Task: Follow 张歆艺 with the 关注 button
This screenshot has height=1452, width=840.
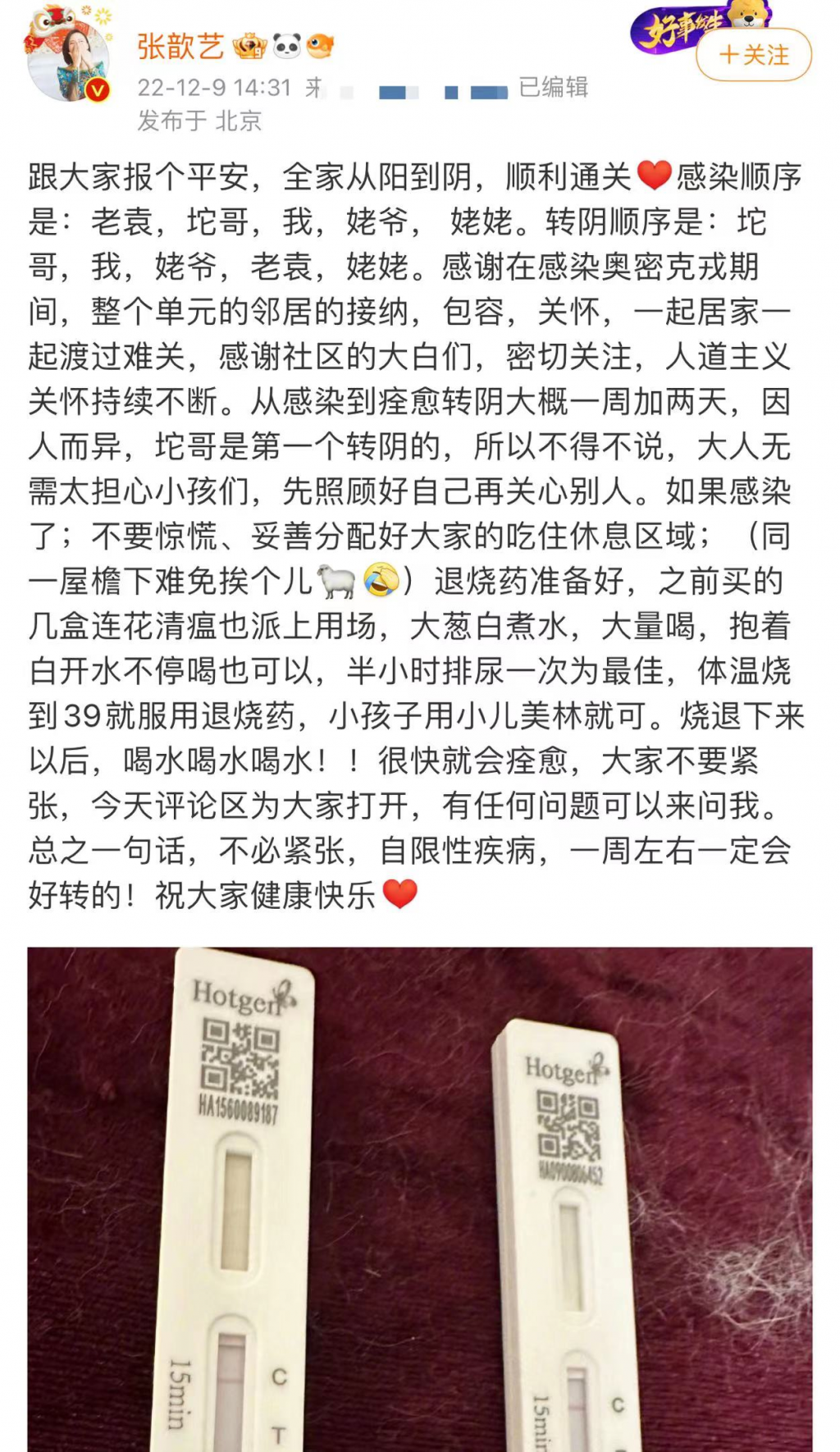Action: tap(753, 55)
